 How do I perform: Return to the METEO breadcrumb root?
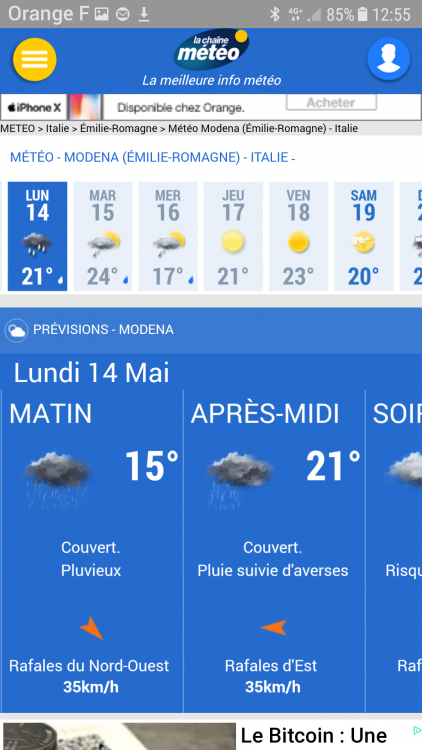(18, 129)
